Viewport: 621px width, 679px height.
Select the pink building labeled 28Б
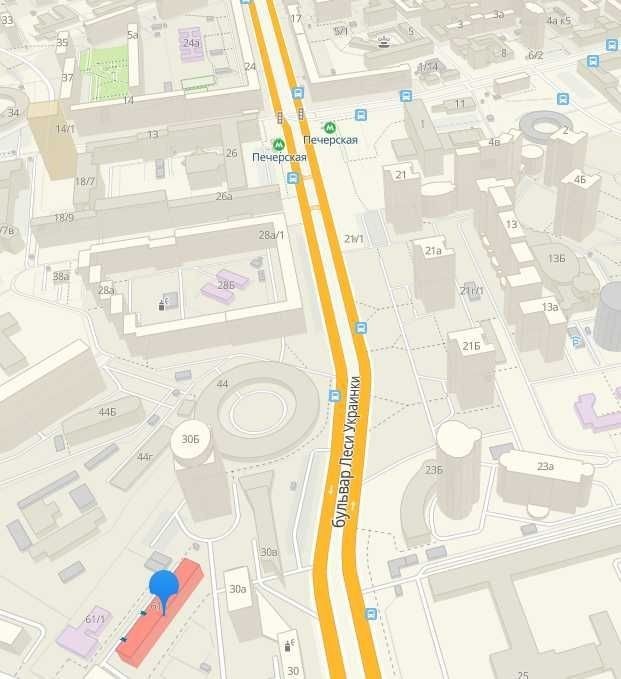(225, 287)
